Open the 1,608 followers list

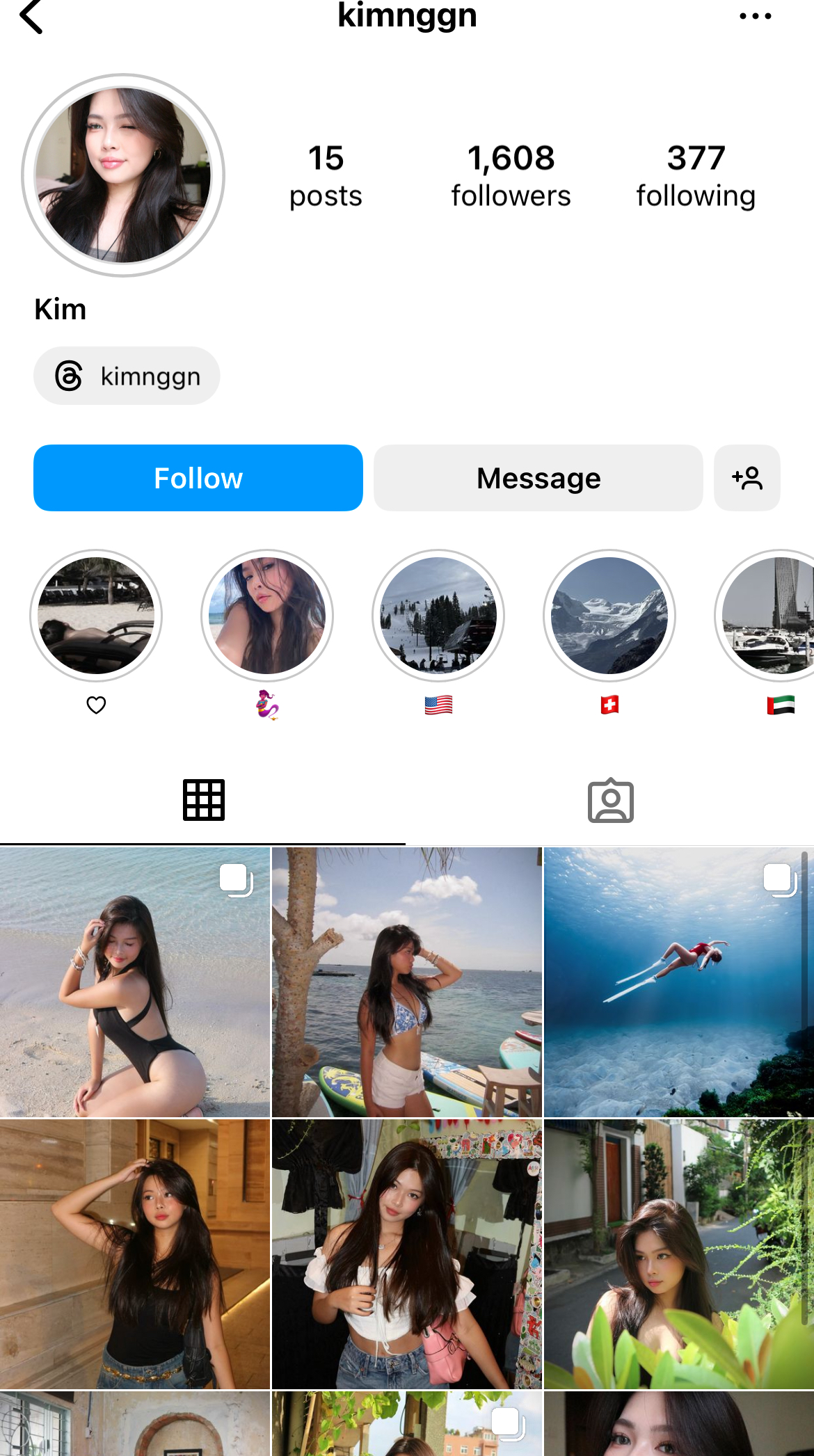click(x=511, y=176)
